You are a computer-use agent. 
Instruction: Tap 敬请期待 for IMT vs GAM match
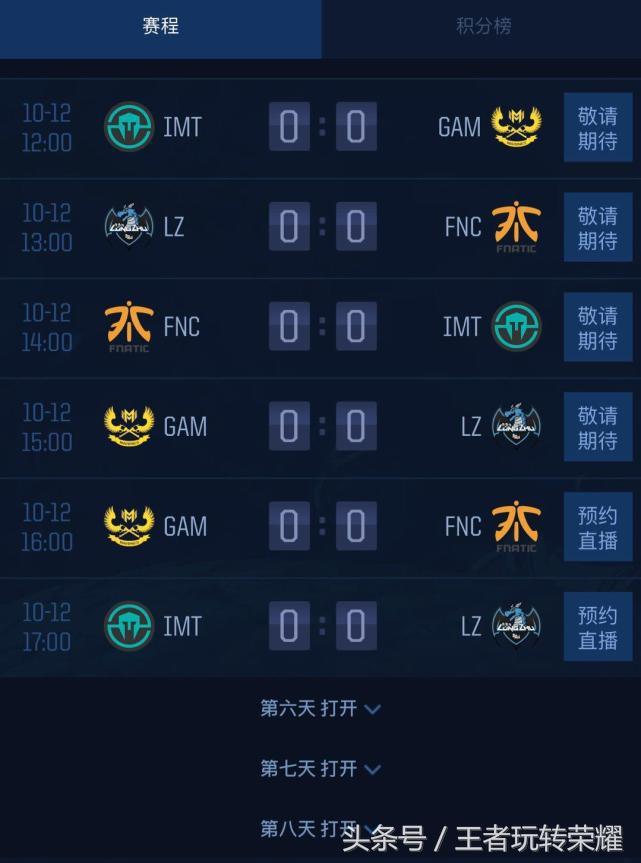point(597,128)
